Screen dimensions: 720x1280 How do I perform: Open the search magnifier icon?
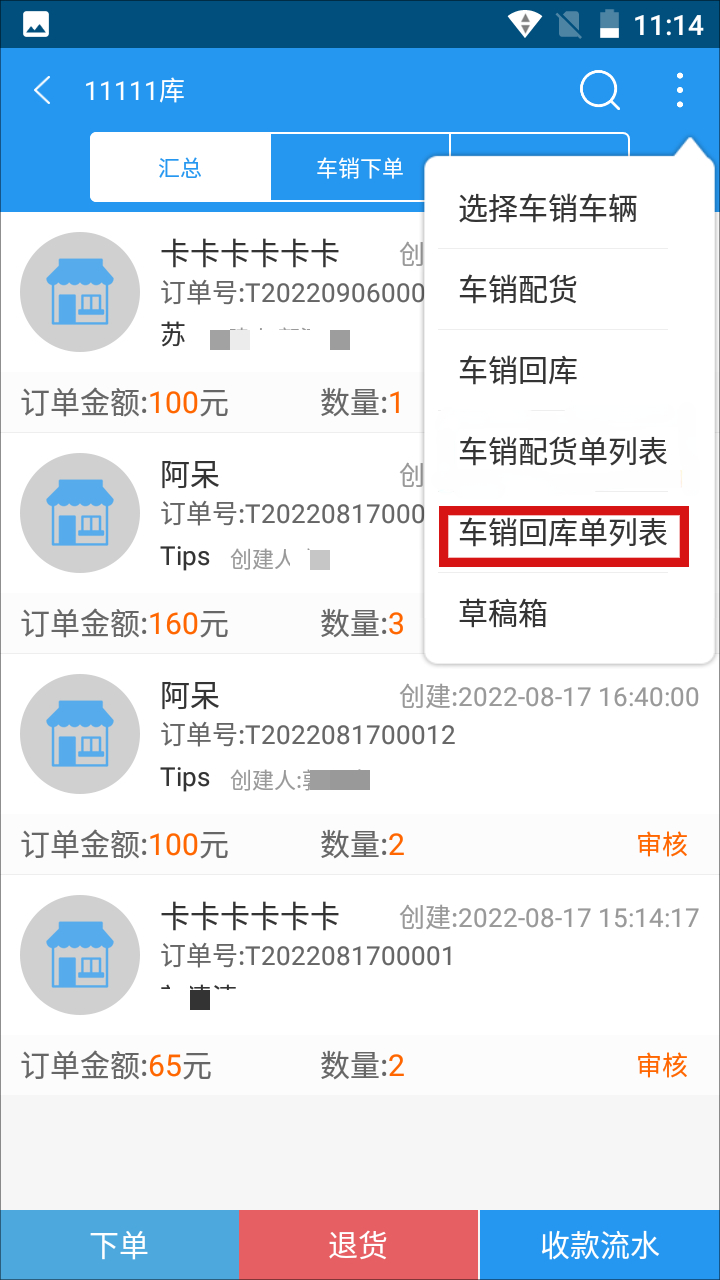(599, 91)
